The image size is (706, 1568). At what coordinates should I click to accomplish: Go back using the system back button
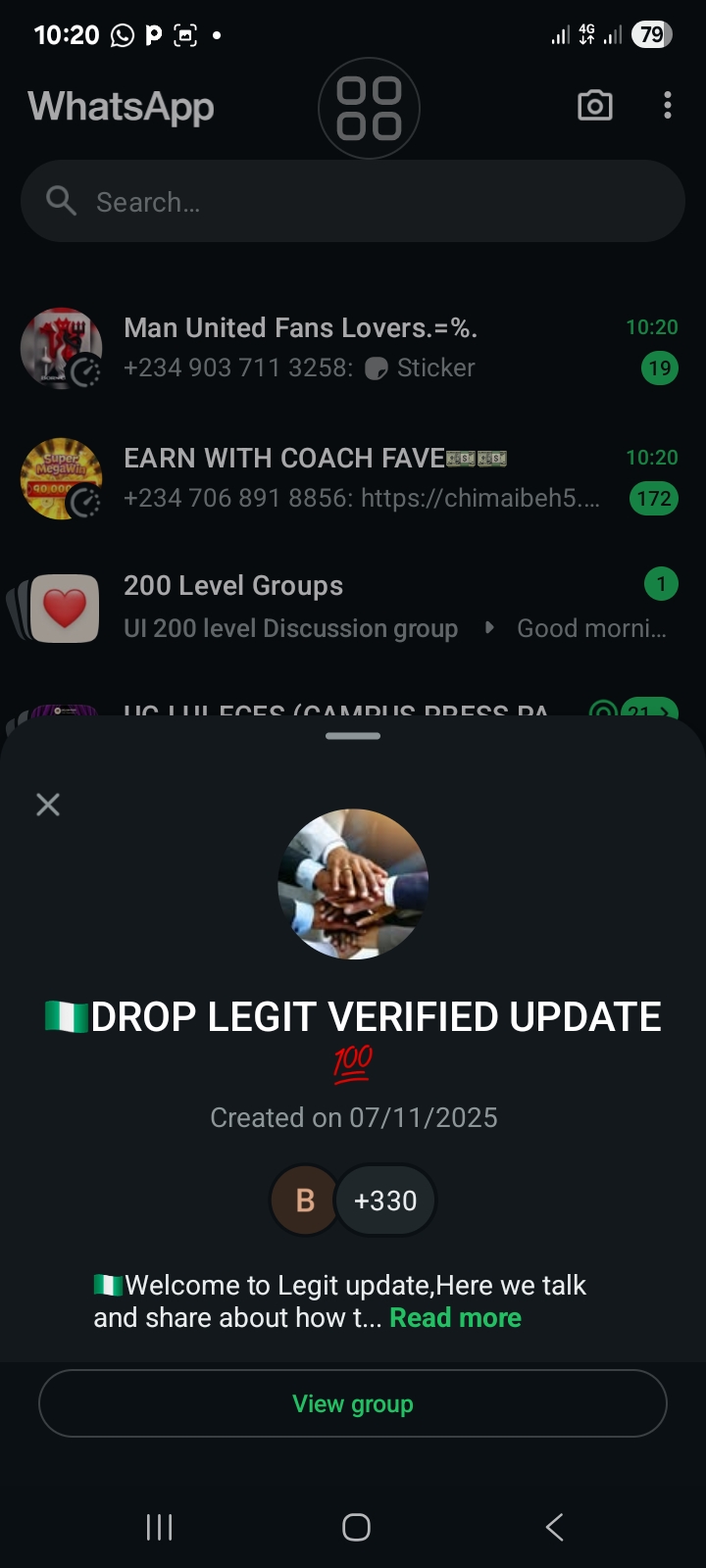554,1527
